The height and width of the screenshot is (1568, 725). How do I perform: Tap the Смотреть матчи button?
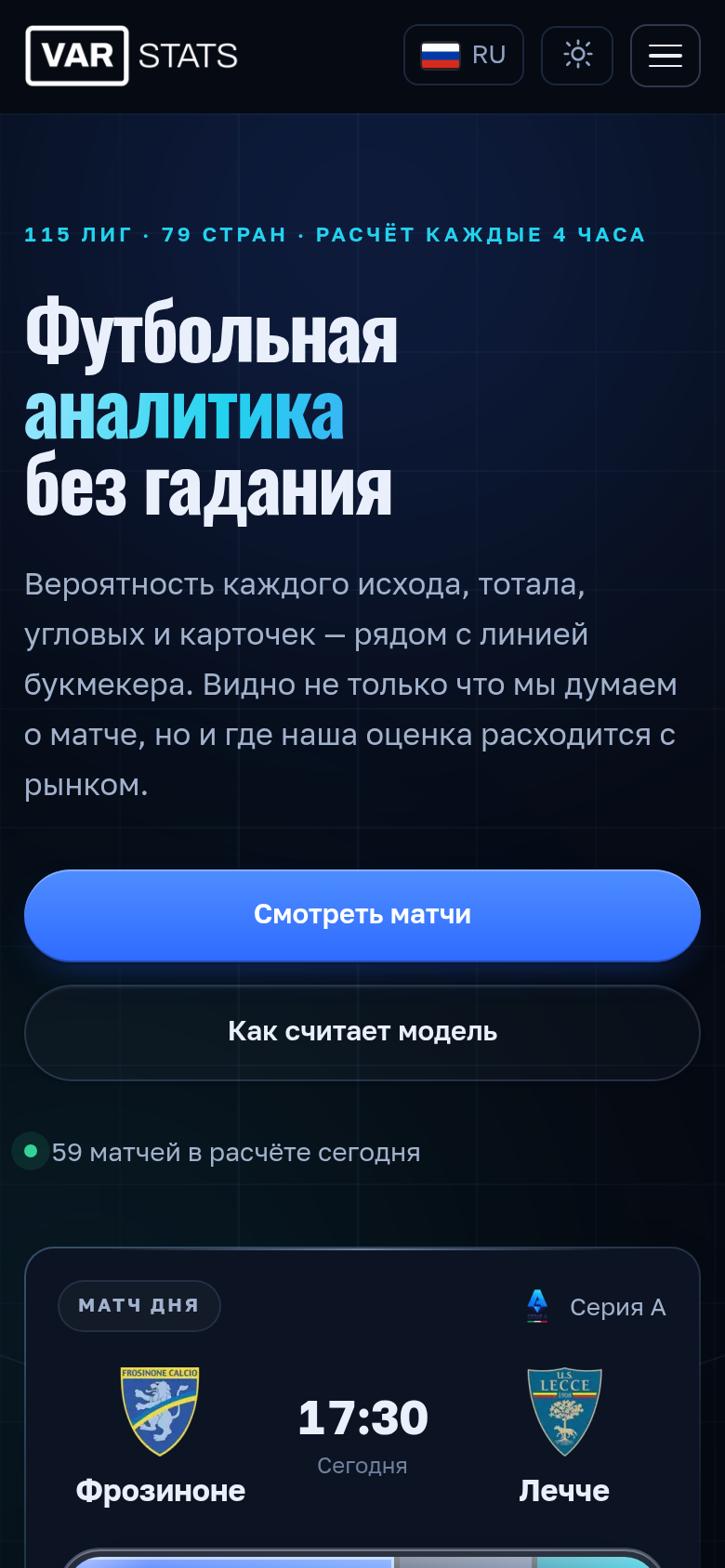tap(362, 915)
